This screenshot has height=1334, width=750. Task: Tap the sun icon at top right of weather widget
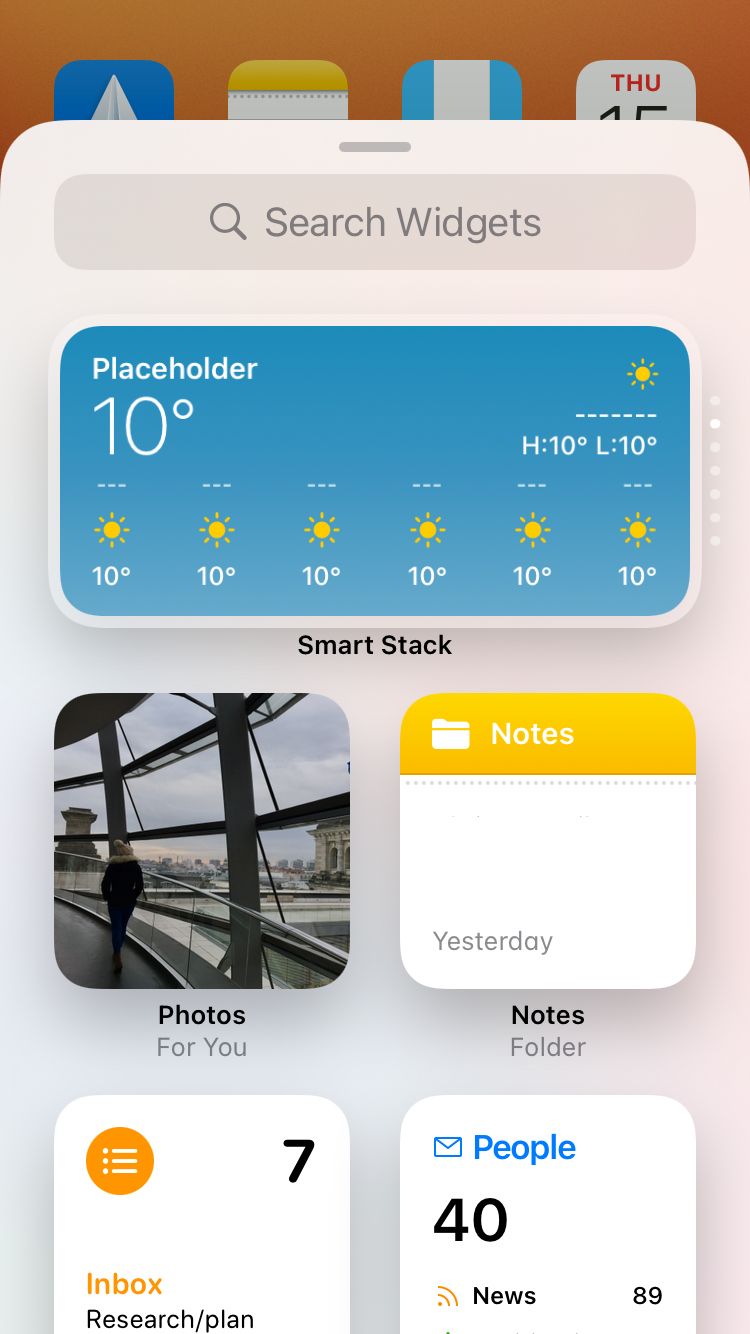click(641, 374)
